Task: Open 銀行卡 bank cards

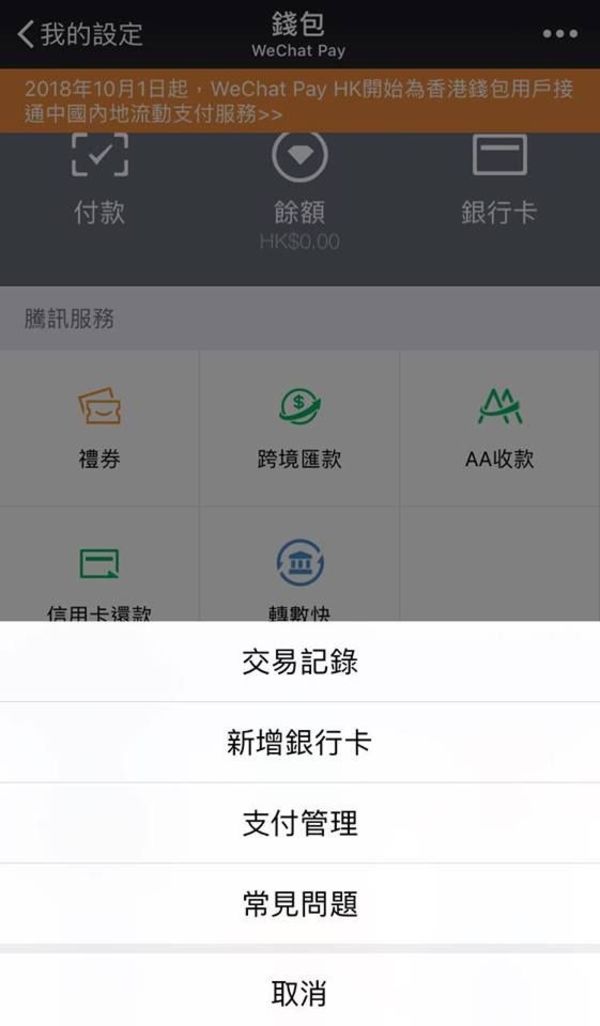Action: [x=499, y=180]
